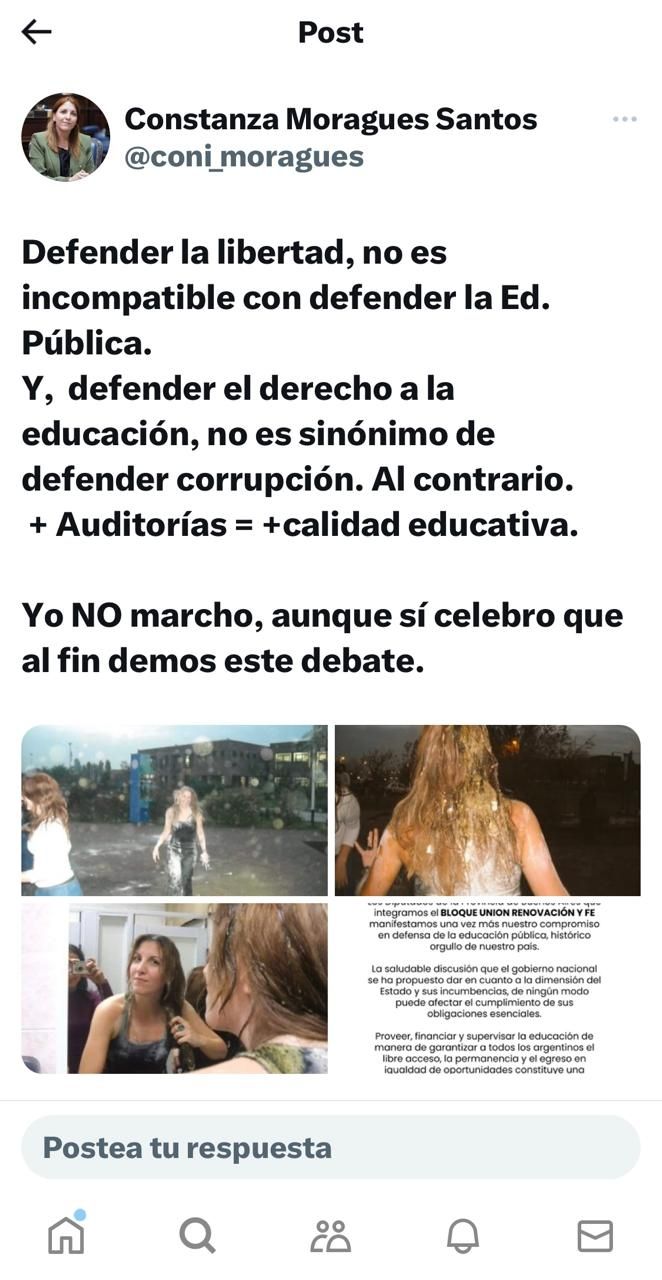Open the post's three-dot overflow menu
Image resolution: width=662 pixels, height=1280 pixels.
click(x=624, y=120)
